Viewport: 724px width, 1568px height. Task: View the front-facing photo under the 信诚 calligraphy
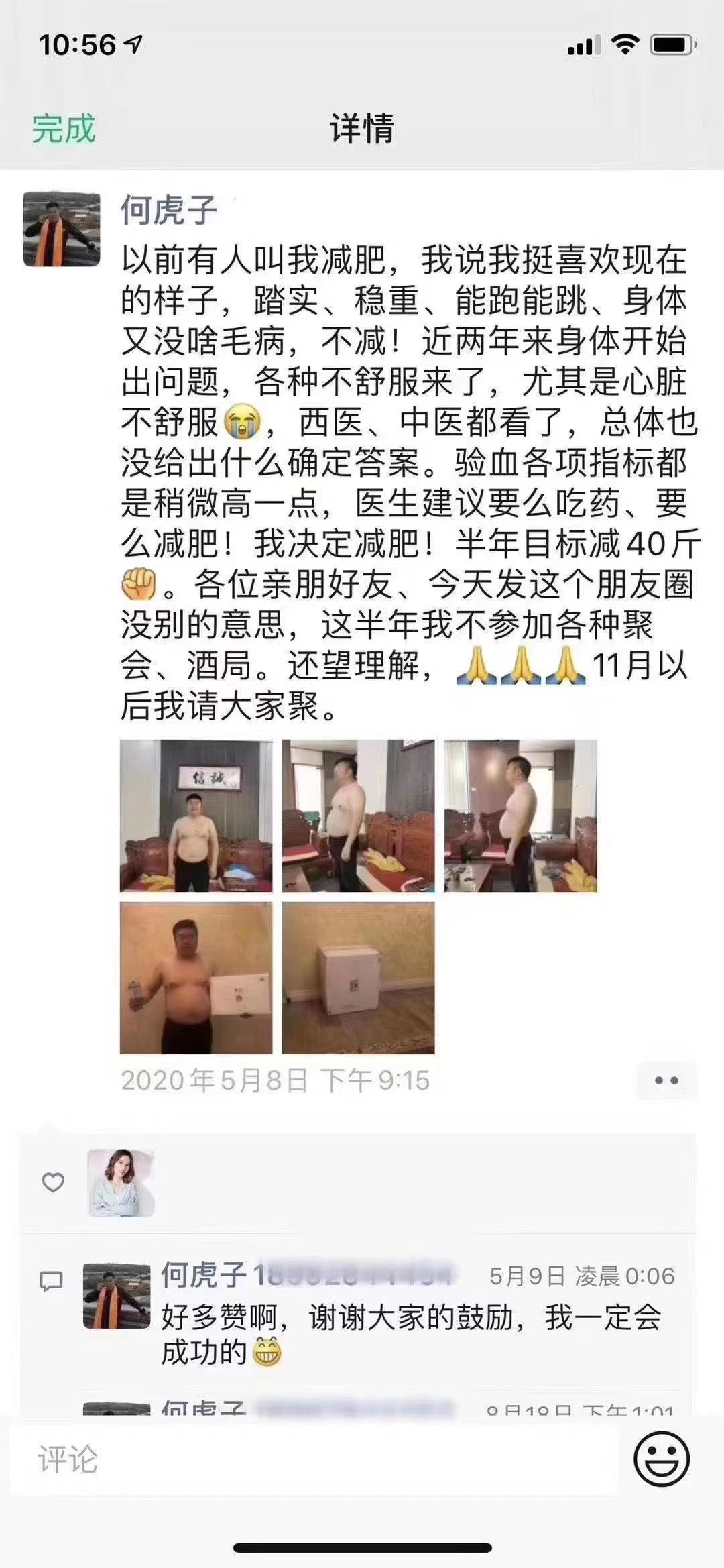196,816
